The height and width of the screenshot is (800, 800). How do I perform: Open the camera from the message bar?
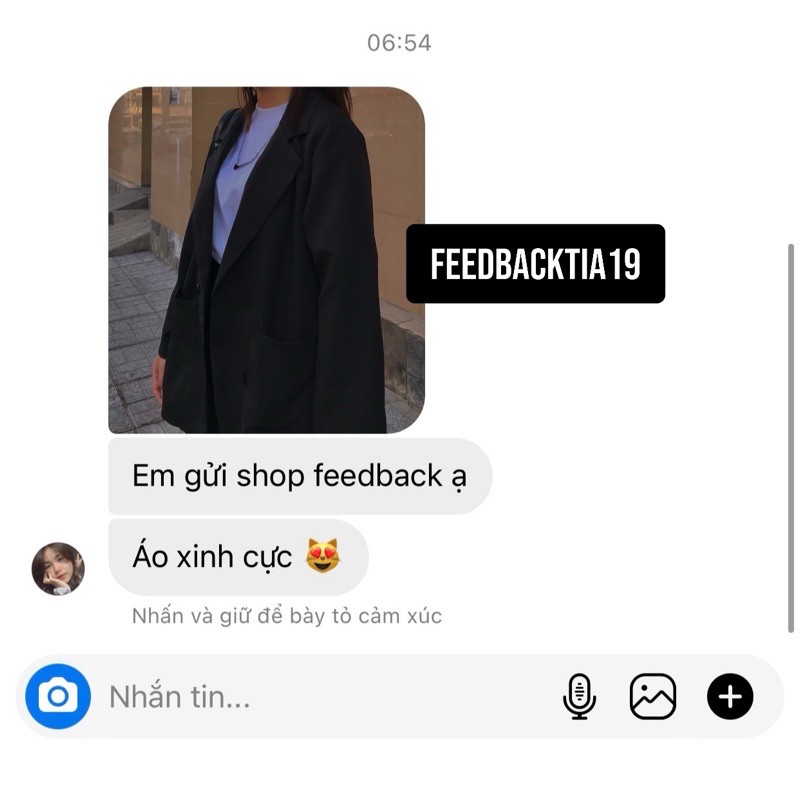tap(58, 696)
